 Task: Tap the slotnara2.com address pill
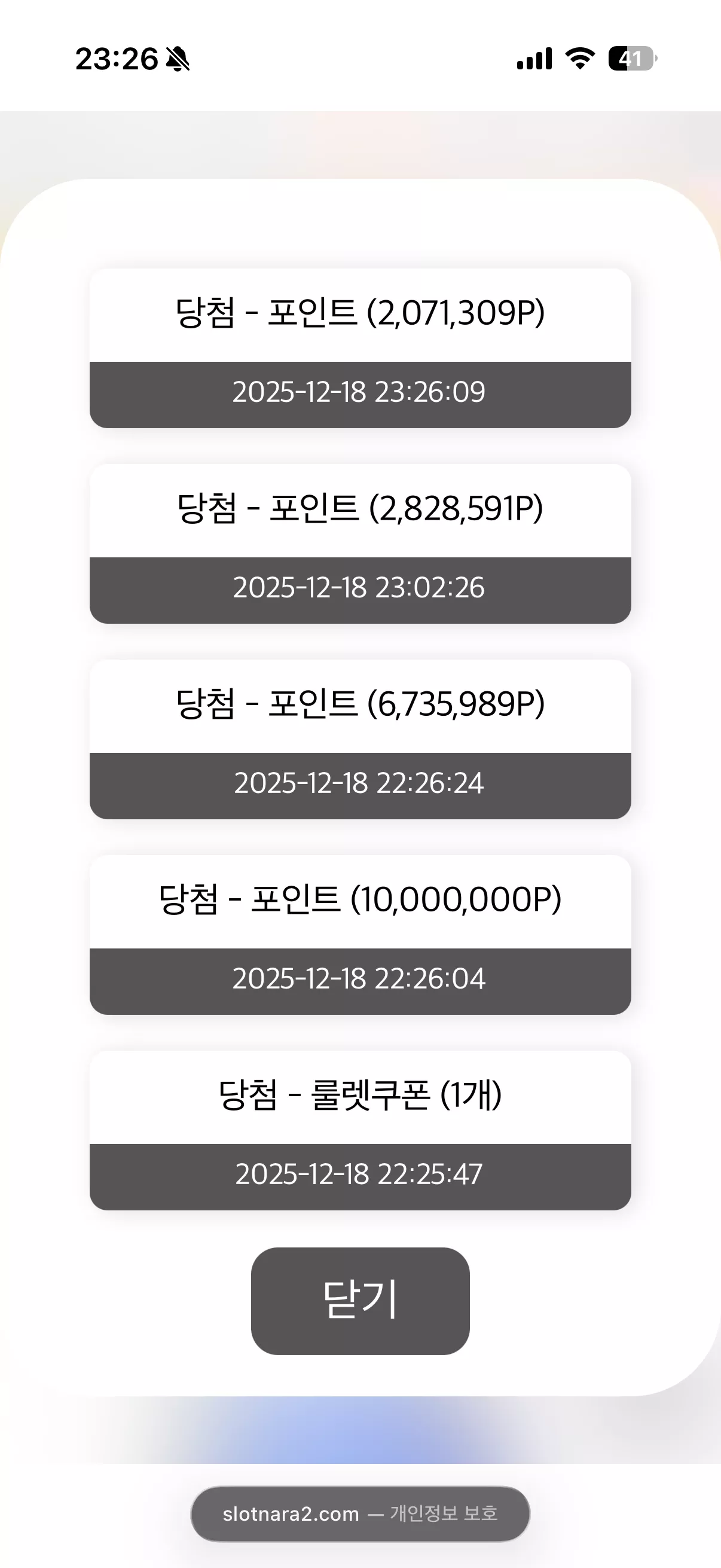pos(360,1514)
